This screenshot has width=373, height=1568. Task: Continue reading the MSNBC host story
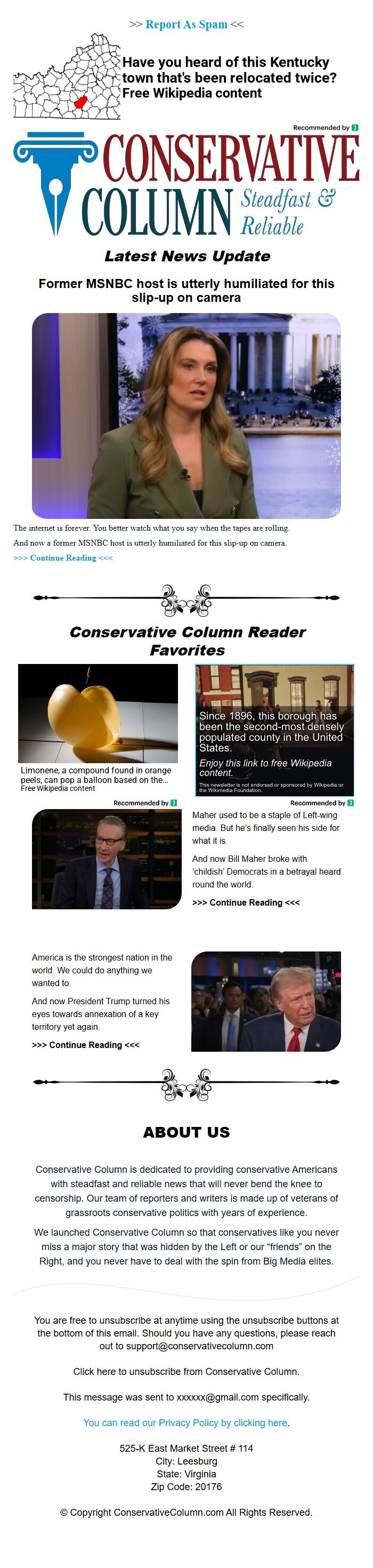[x=63, y=557]
